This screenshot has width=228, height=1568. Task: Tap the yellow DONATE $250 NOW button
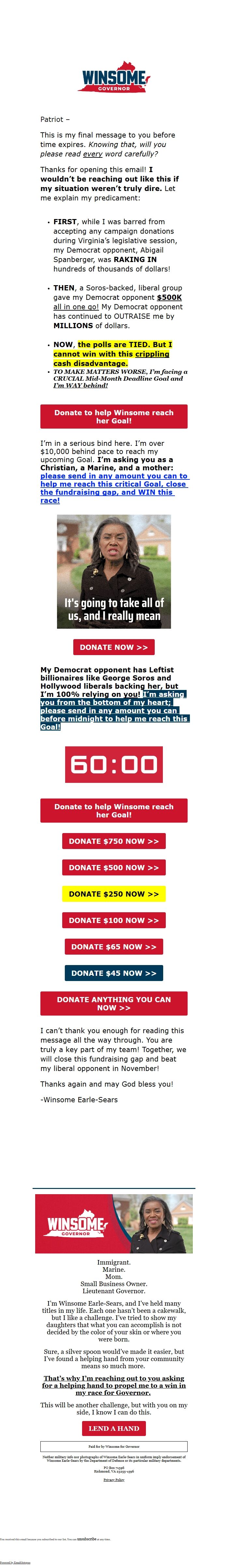click(x=114, y=894)
